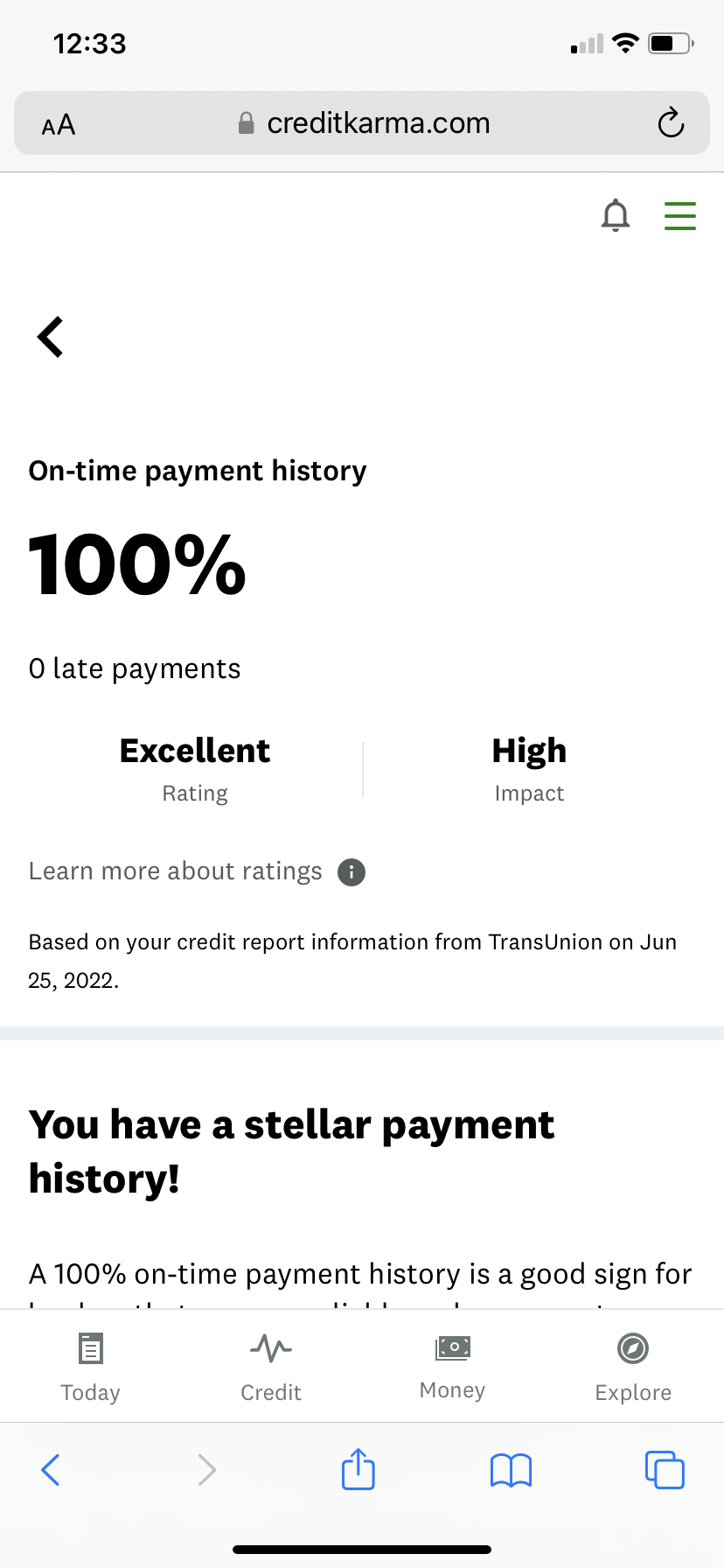This screenshot has width=724, height=1568.
Task: Open Safari reader text size options
Action: (59, 125)
